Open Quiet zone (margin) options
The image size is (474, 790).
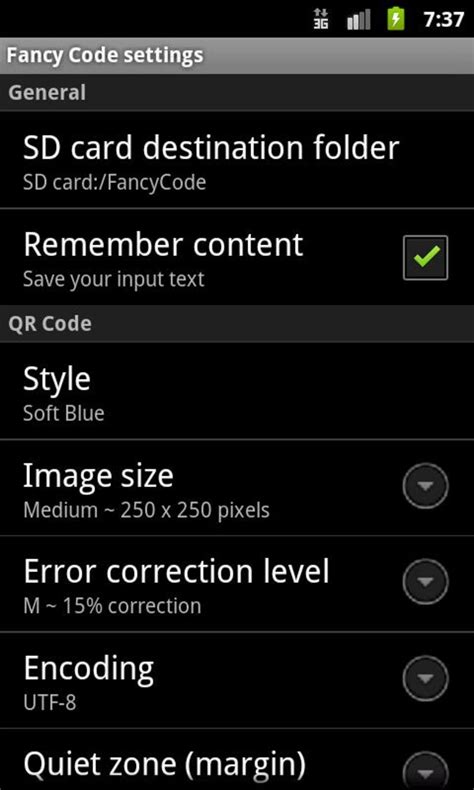tap(425, 771)
